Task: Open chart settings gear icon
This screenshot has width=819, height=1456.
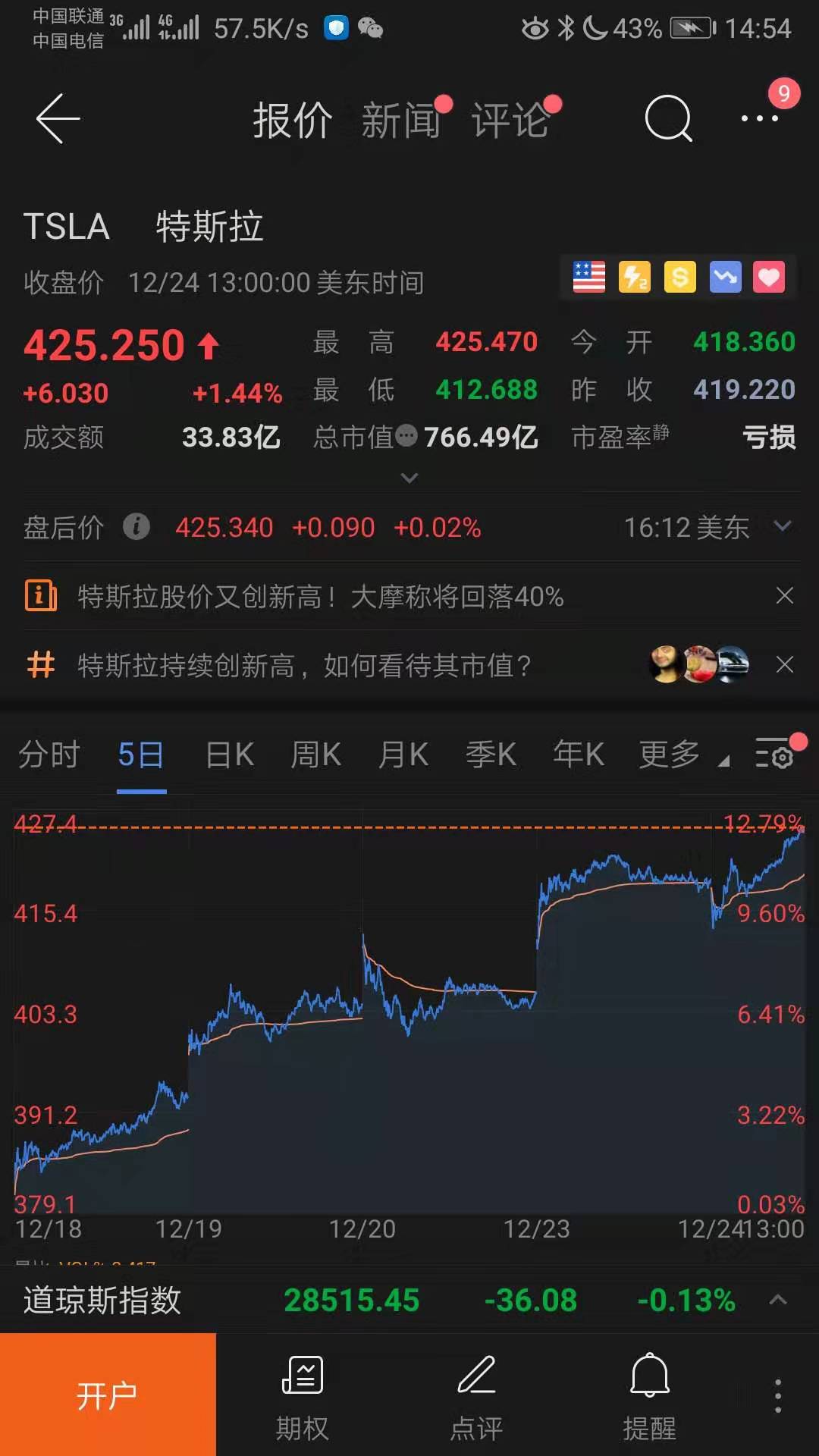Action: click(775, 754)
